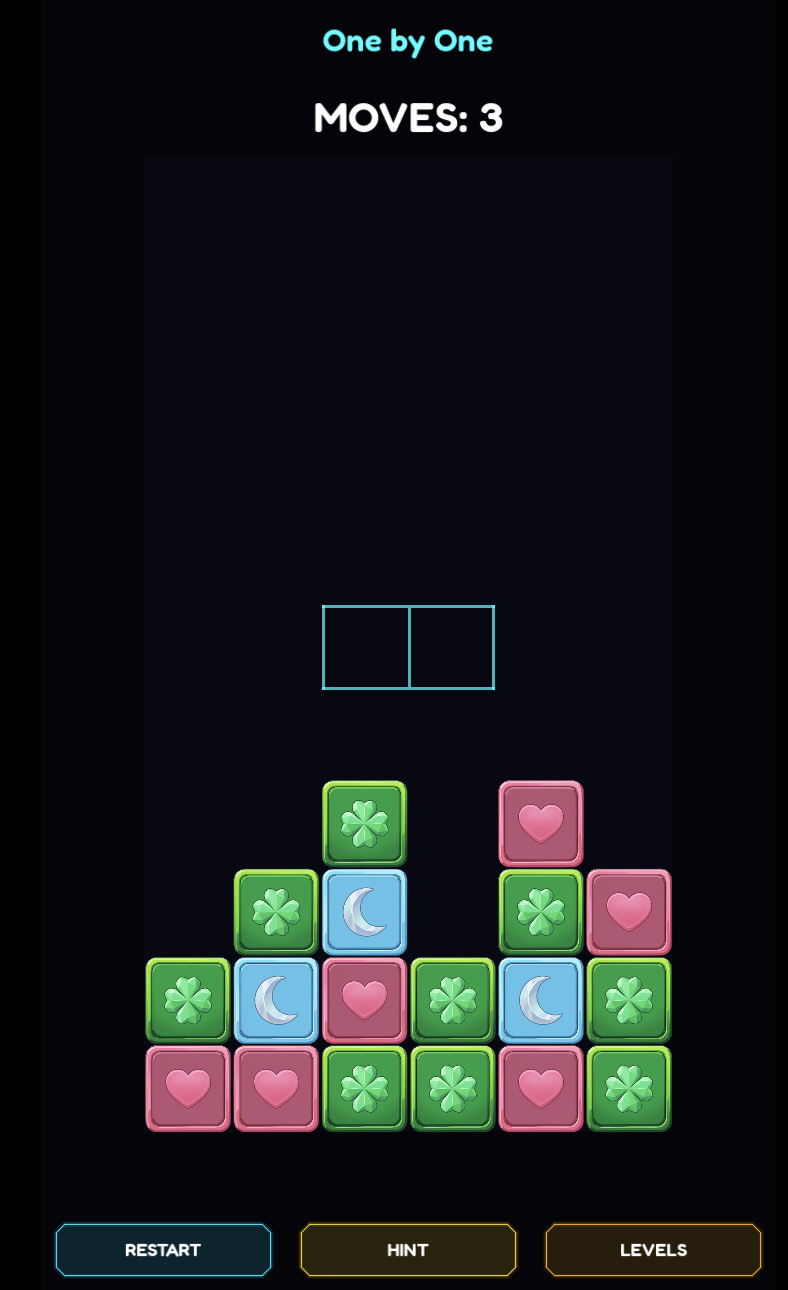Open the Levels selection screen

pos(653,1250)
